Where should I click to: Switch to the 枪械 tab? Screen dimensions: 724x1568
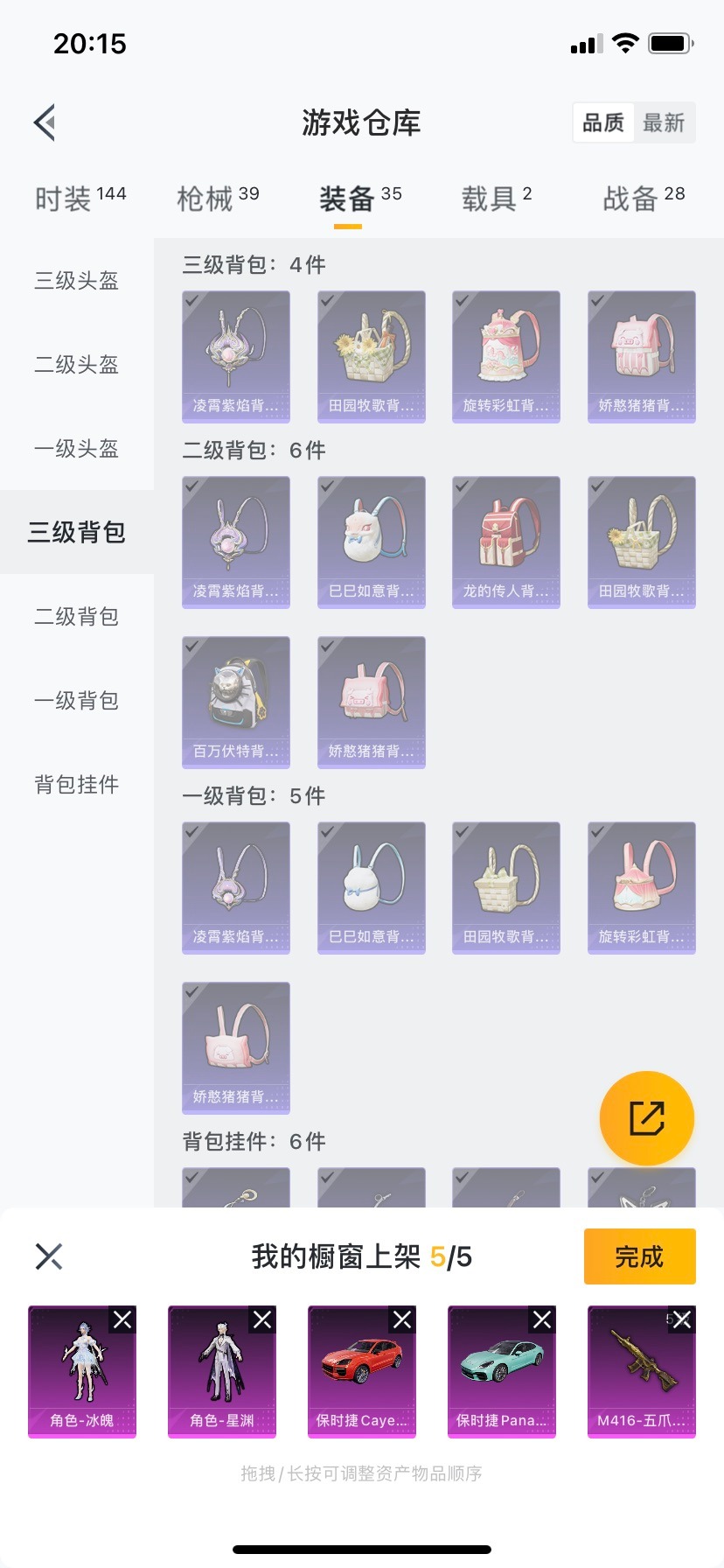[218, 199]
